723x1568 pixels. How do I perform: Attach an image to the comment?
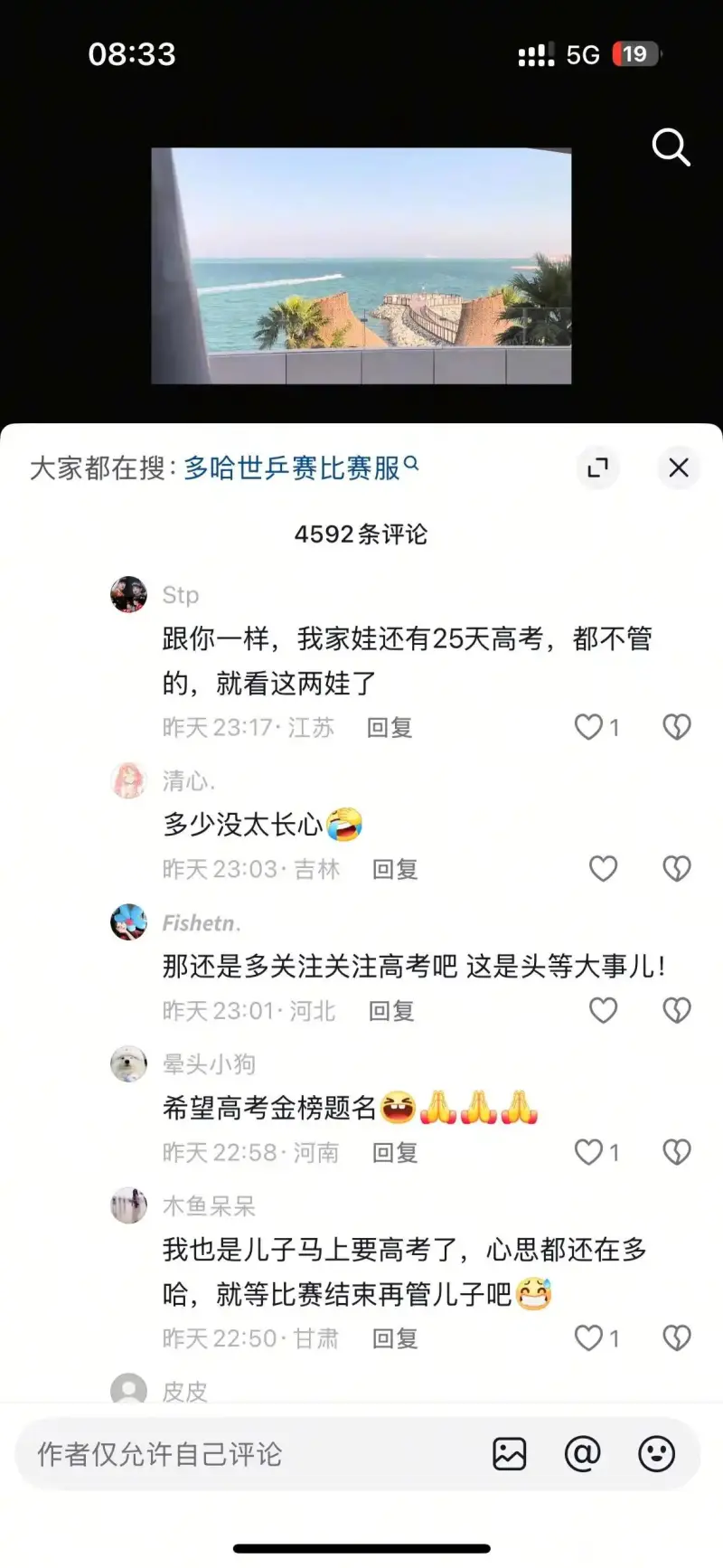(510, 1454)
